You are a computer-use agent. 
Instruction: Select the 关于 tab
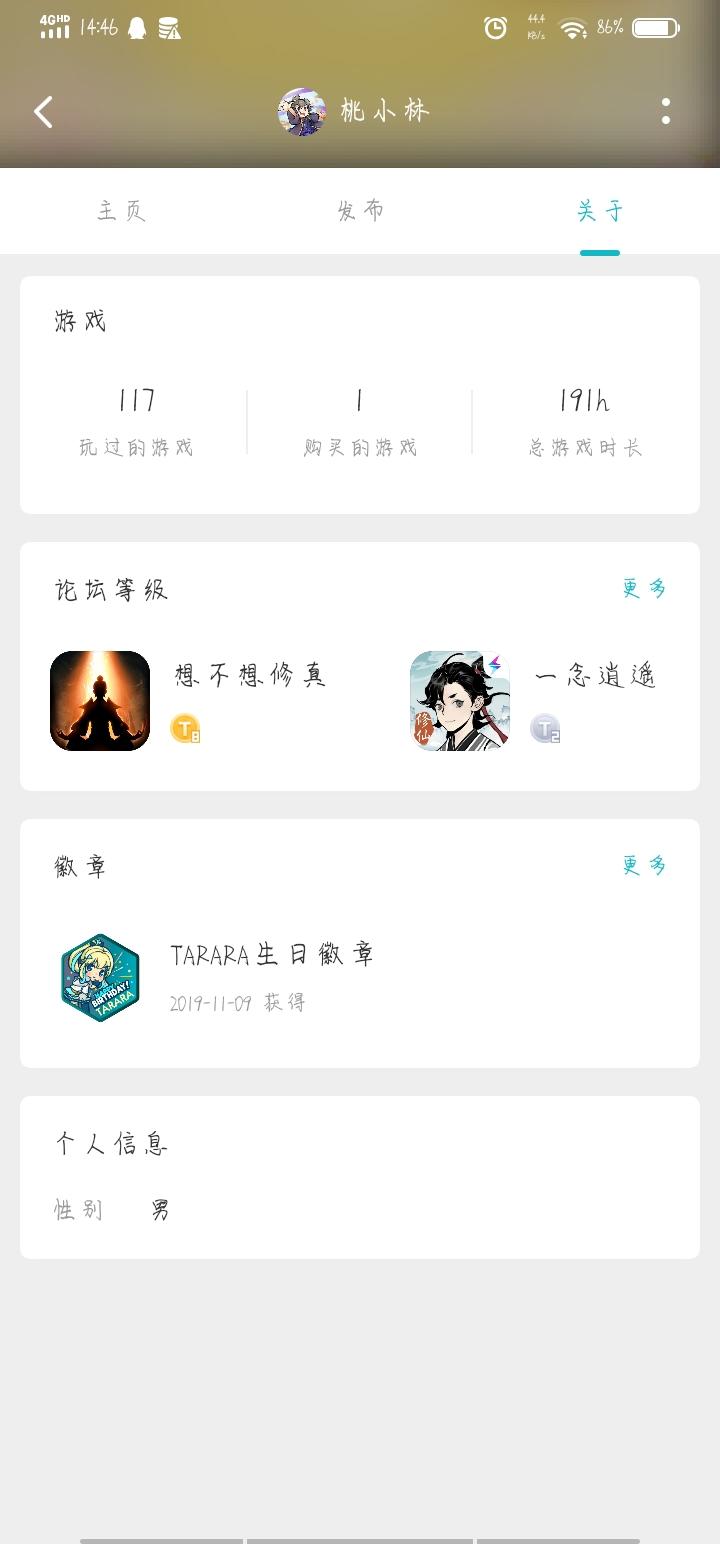(599, 211)
